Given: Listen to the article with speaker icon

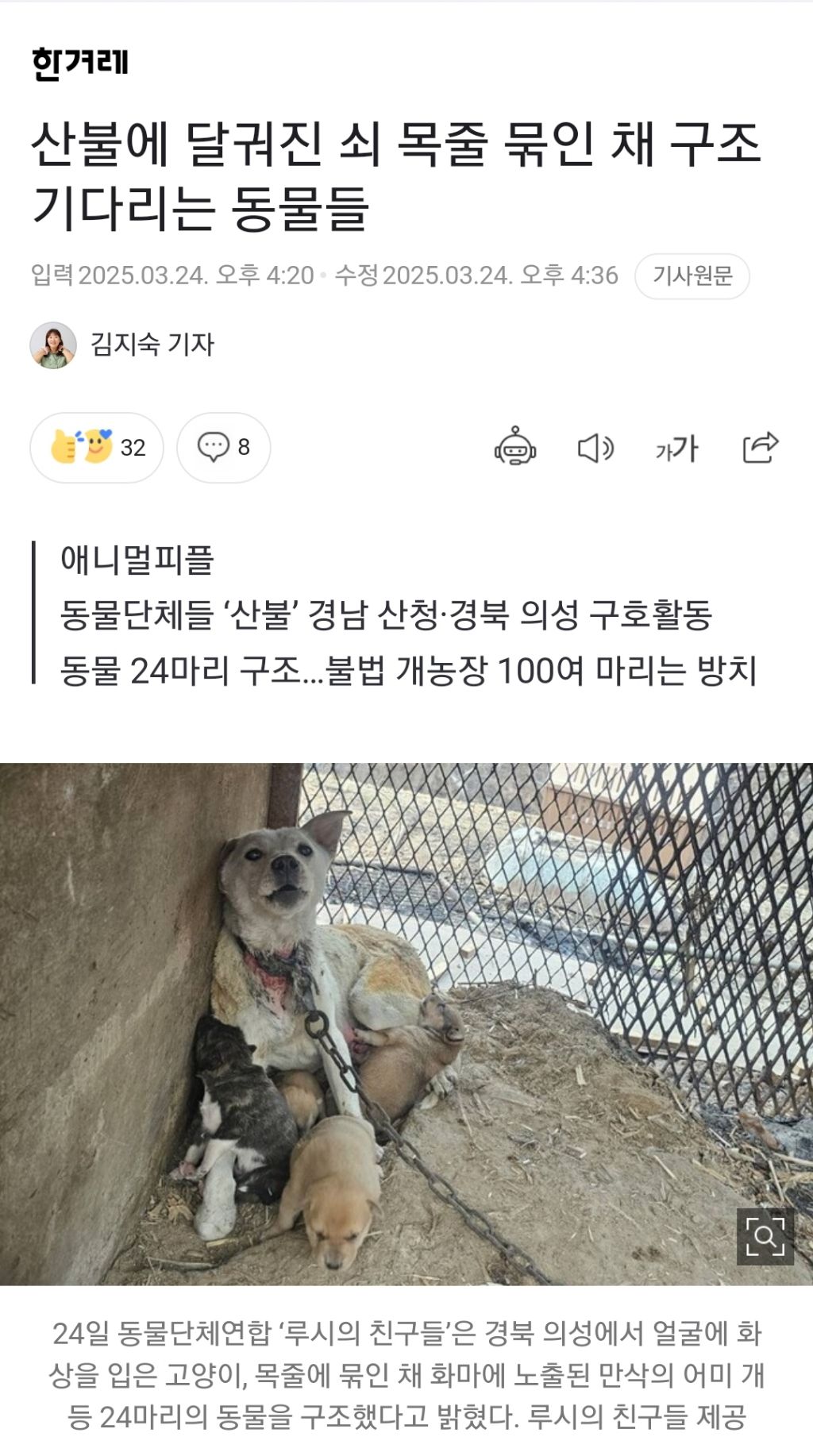Looking at the screenshot, I should (x=595, y=449).
